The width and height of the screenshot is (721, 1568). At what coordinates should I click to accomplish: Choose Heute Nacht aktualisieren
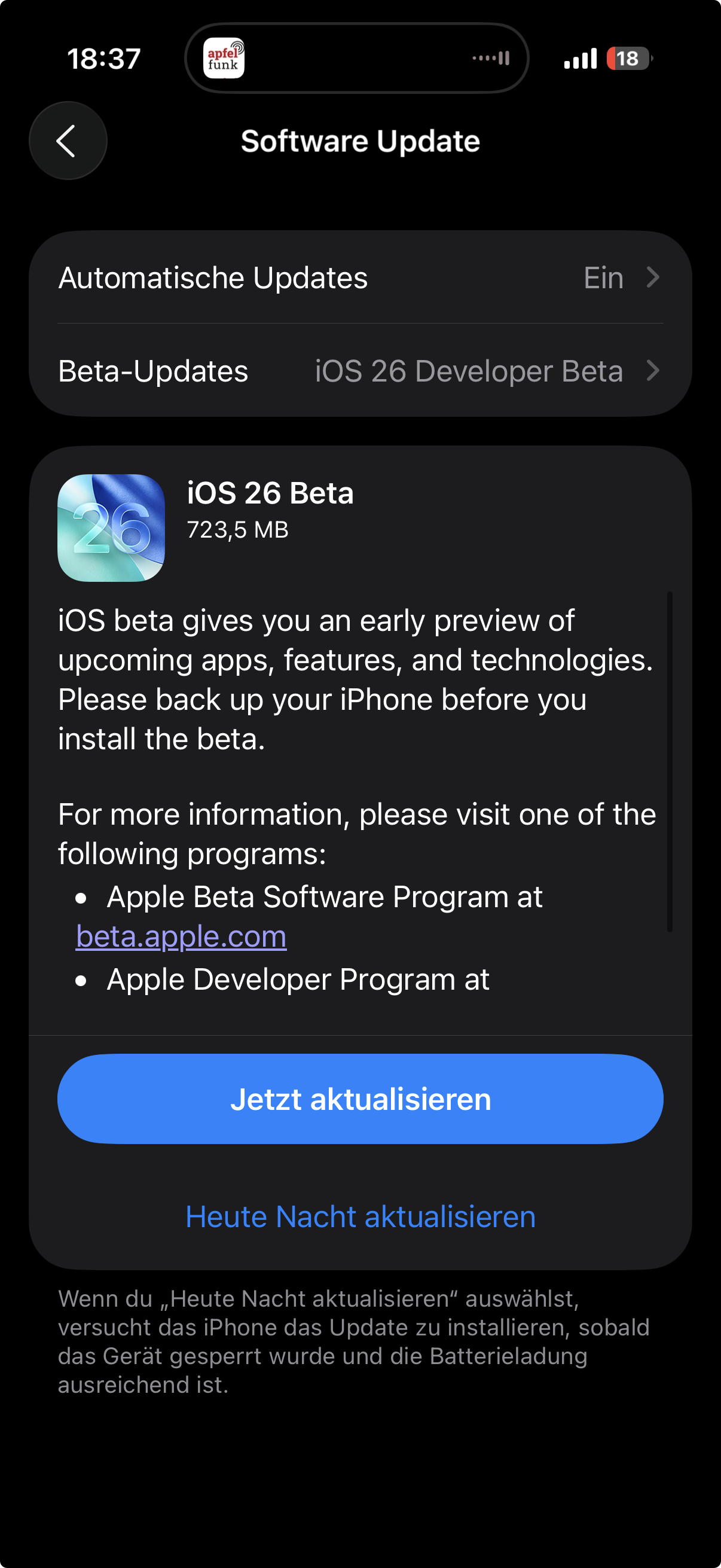[x=359, y=1217]
